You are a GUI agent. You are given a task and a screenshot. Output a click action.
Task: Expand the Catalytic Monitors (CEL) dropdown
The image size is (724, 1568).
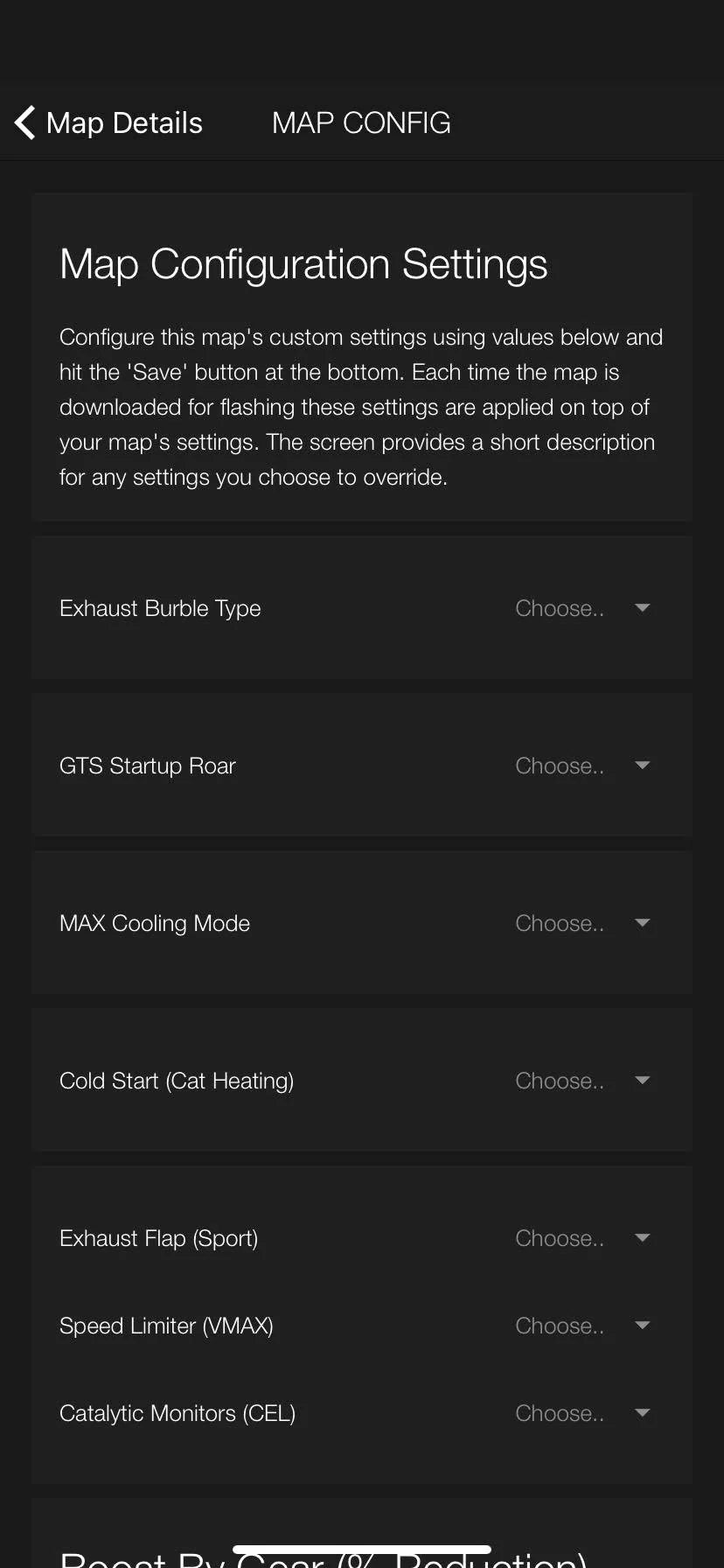coord(581,1413)
